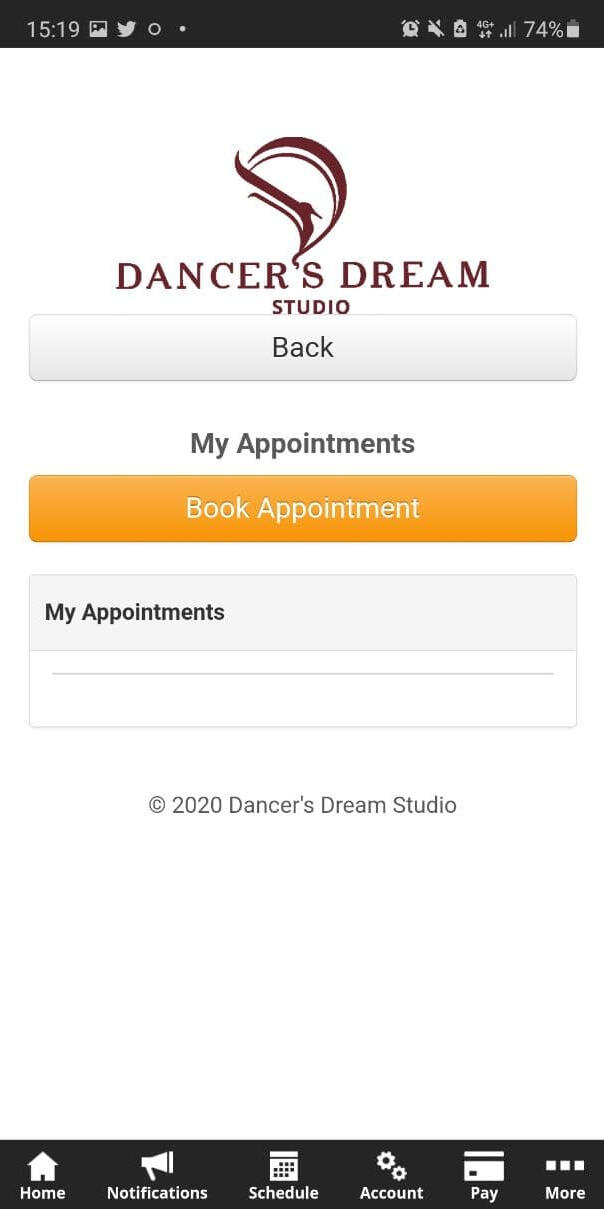Select the Pay tab

pyautogui.click(x=484, y=1175)
